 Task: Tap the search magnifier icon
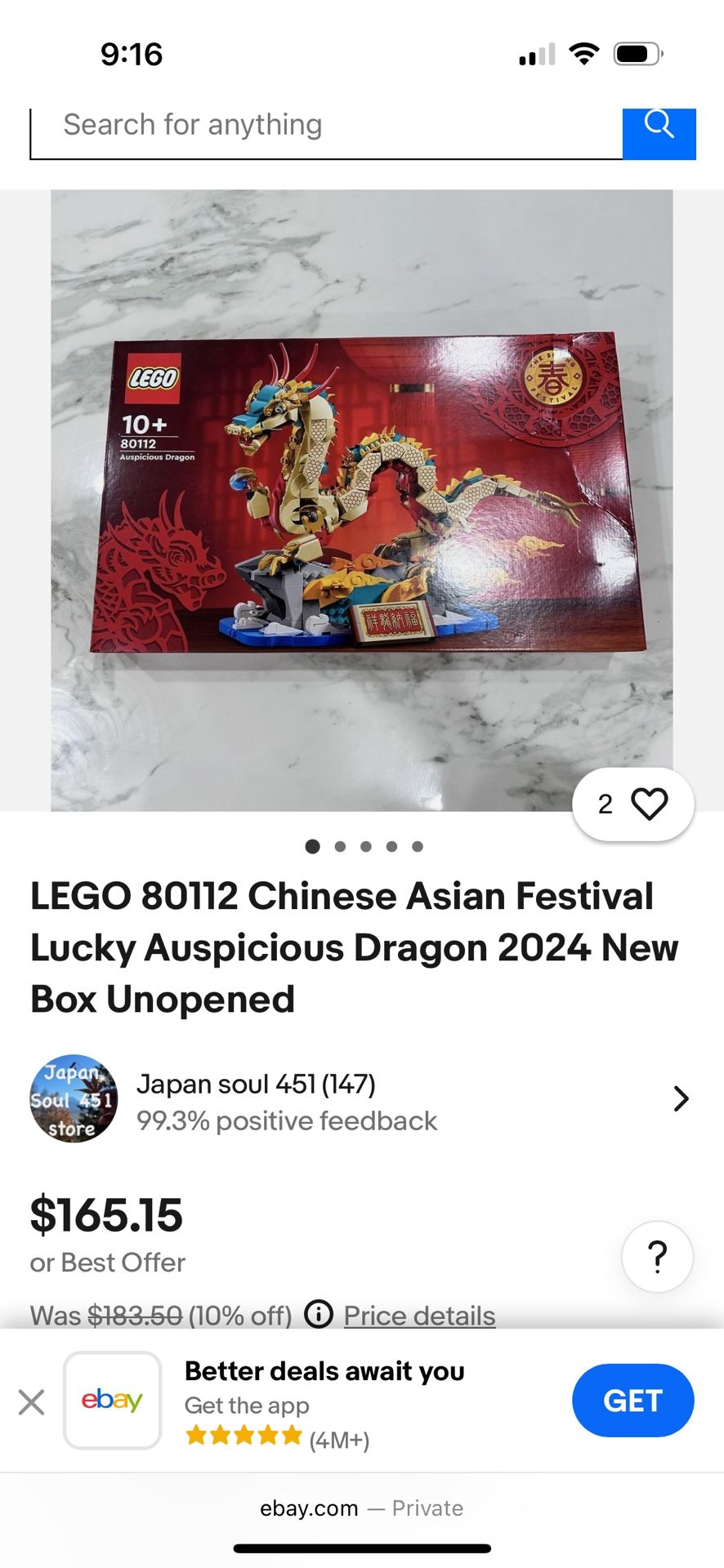[x=659, y=124]
